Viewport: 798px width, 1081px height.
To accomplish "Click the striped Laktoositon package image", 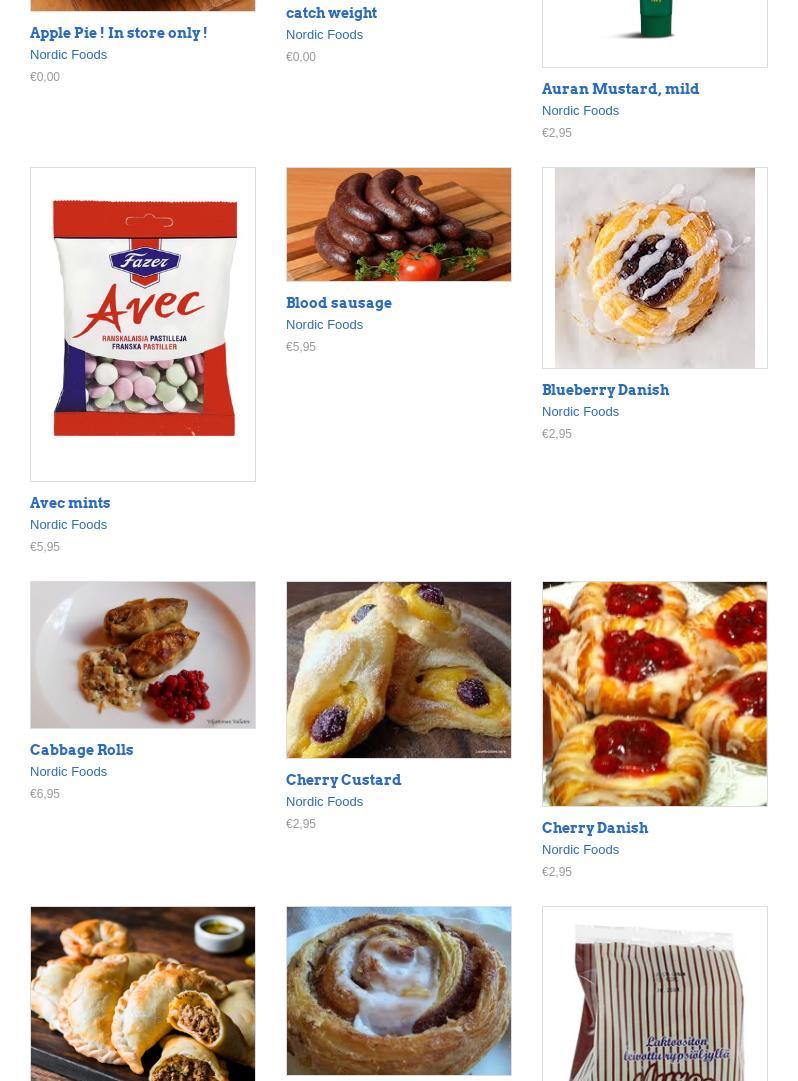I will [654, 993].
